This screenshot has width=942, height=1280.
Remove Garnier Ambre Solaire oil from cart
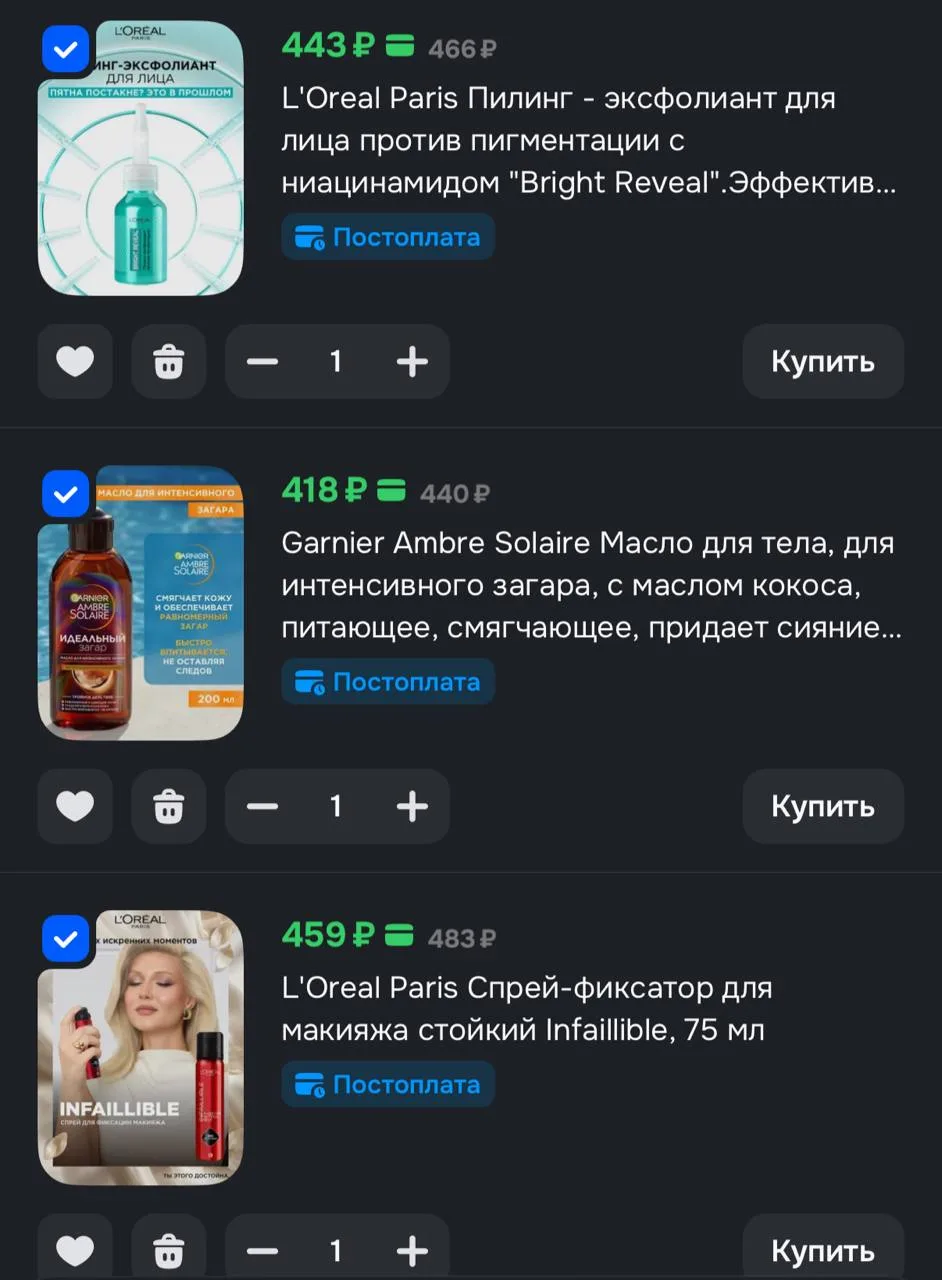tap(169, 806)
